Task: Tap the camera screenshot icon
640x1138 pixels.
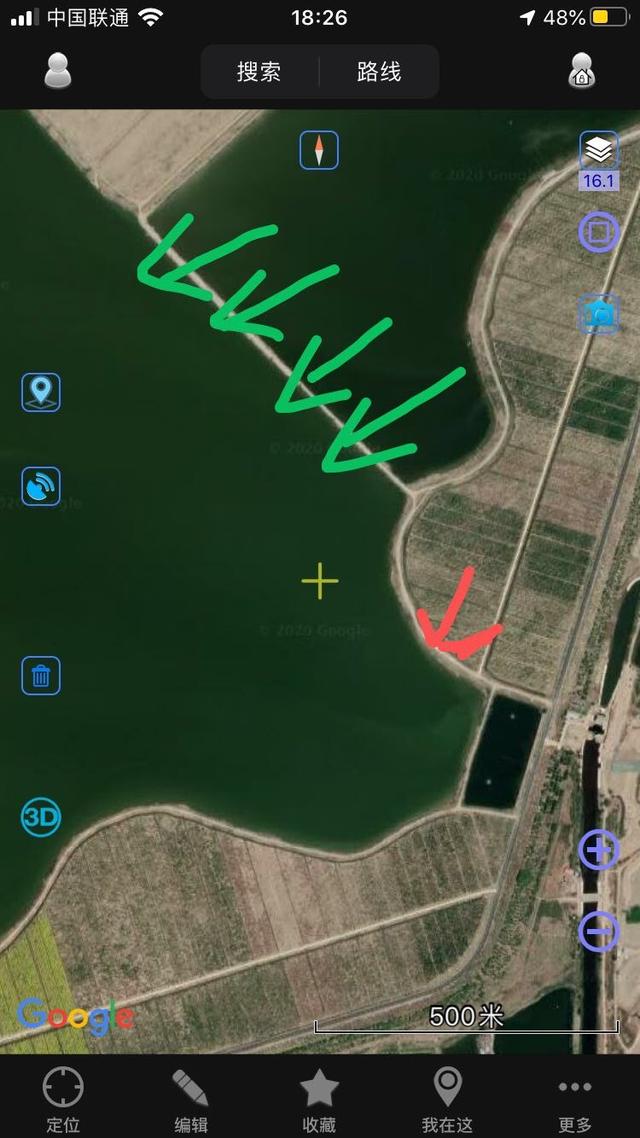Action: (x=600, y=313)
